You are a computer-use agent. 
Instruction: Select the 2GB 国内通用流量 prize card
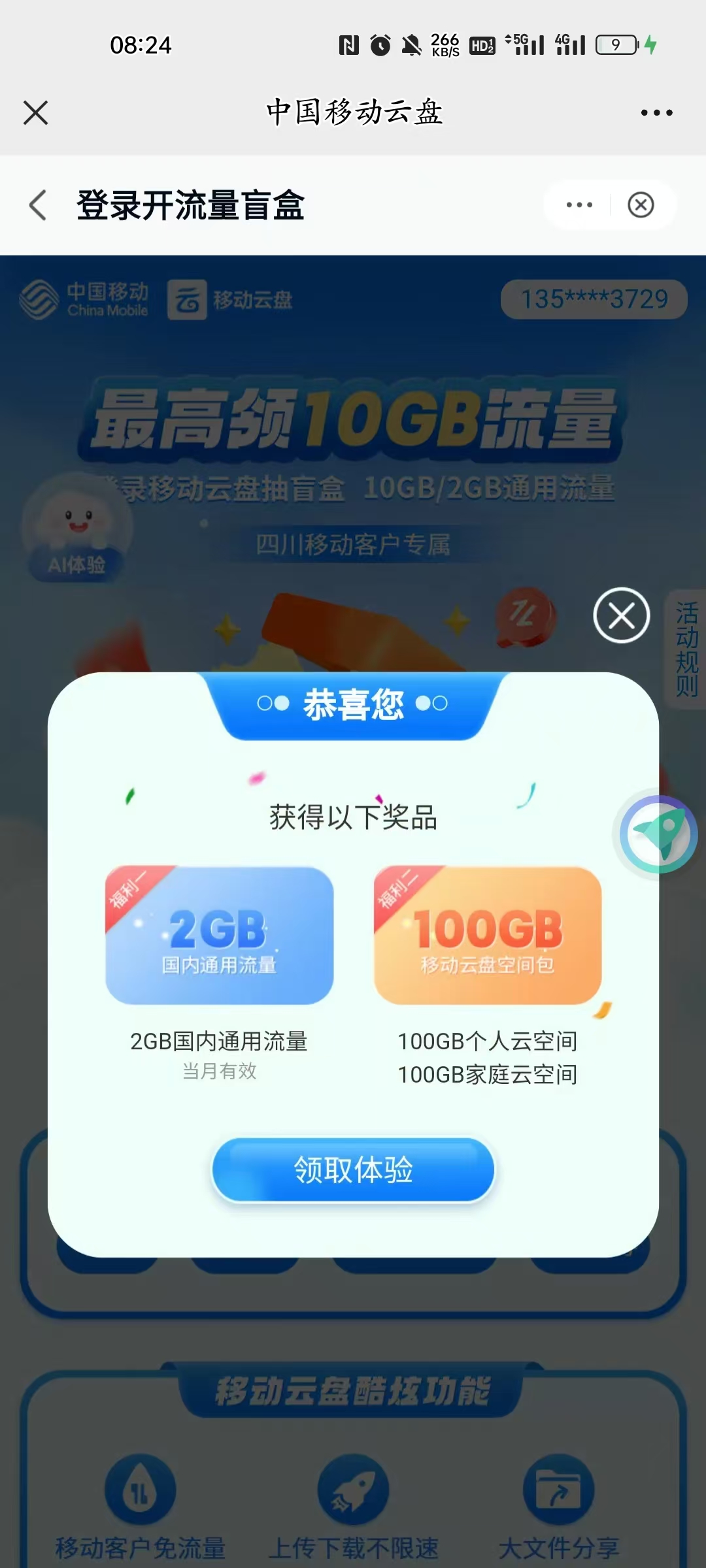[220, 936]
